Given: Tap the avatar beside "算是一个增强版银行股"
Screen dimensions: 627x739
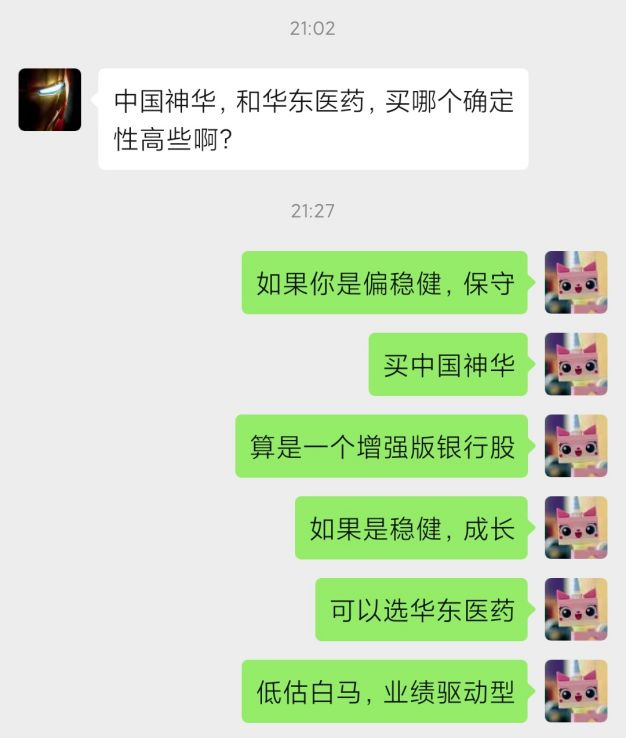Looking at the screenshot, I should click(576, 446).
